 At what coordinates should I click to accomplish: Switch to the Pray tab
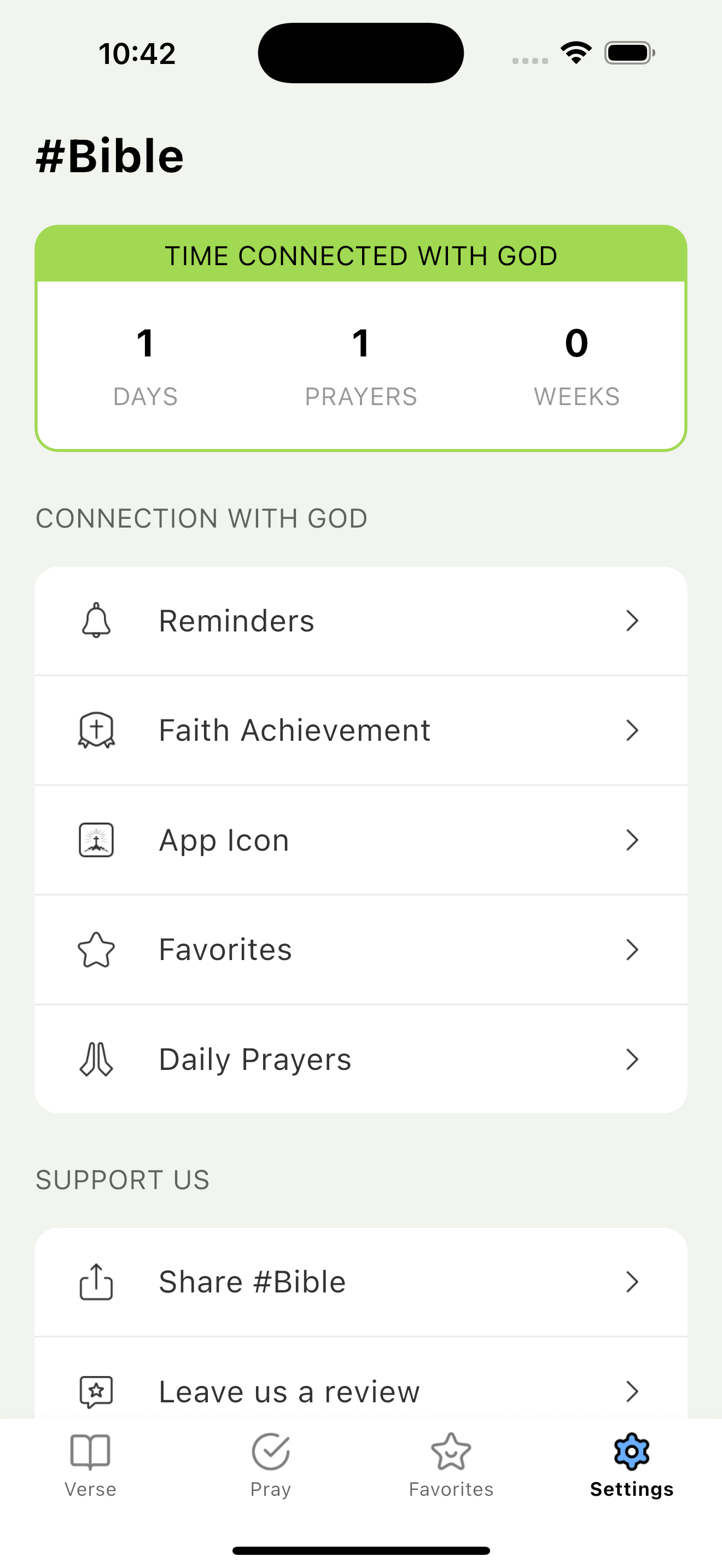pos(271,1465)
